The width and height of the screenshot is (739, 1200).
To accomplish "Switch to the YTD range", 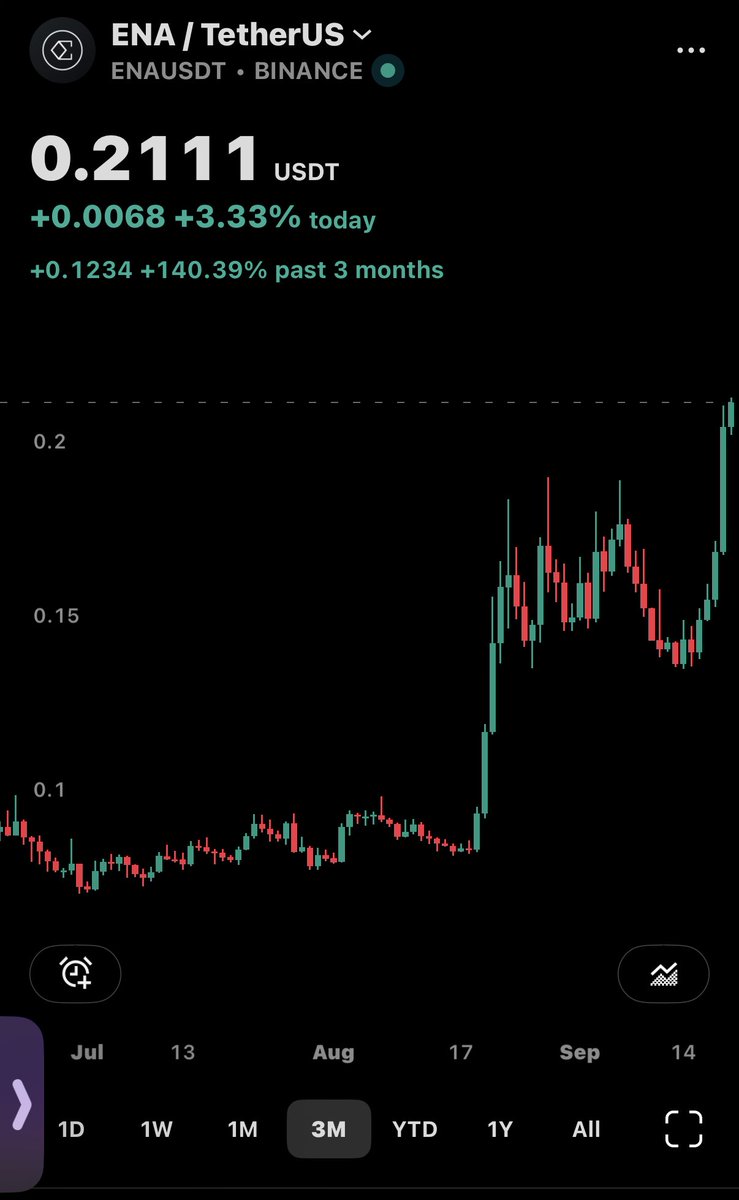I will [x=414, y=1129].
